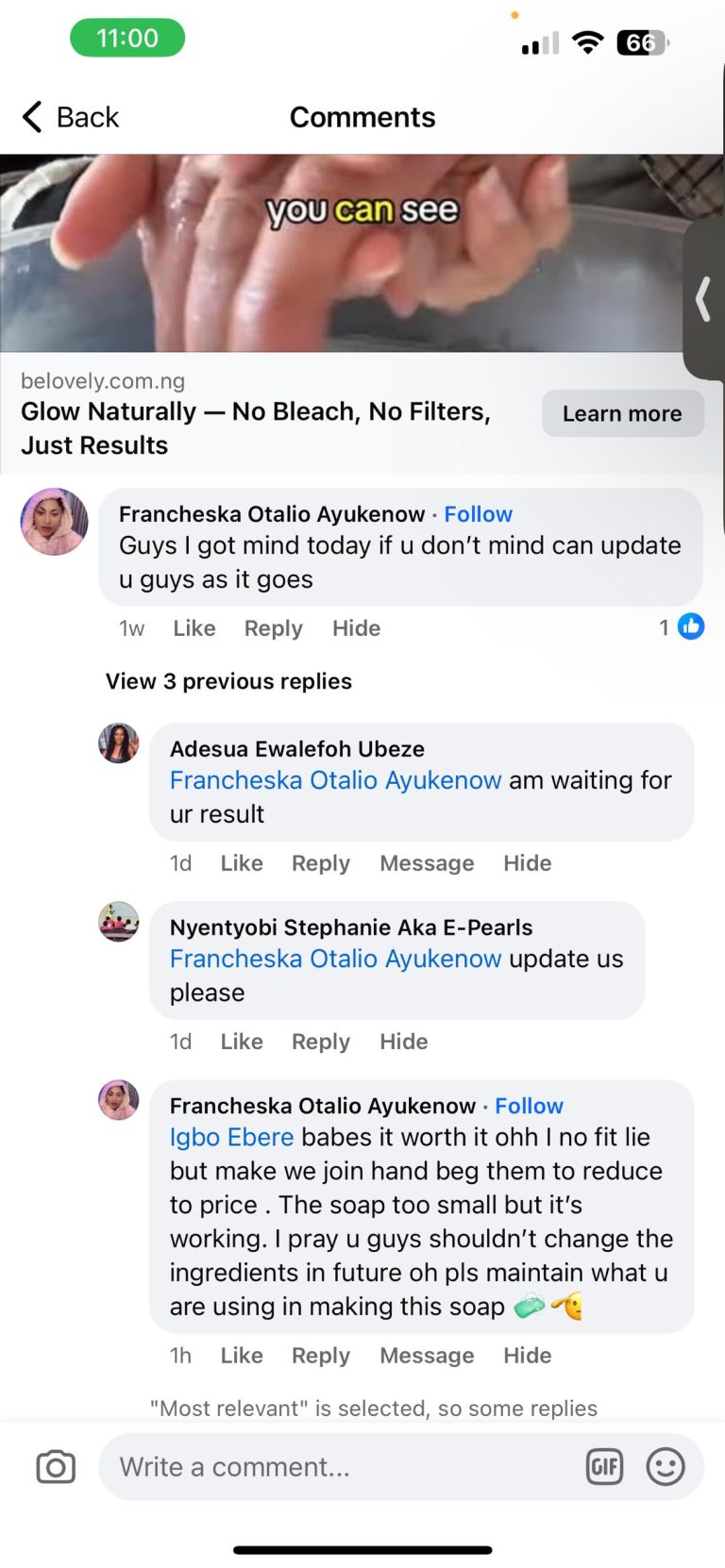Reply to Nyentyobi Stephanie's comment
This screenshot has height=1568, width=725.
click(x=320, y=1042)
